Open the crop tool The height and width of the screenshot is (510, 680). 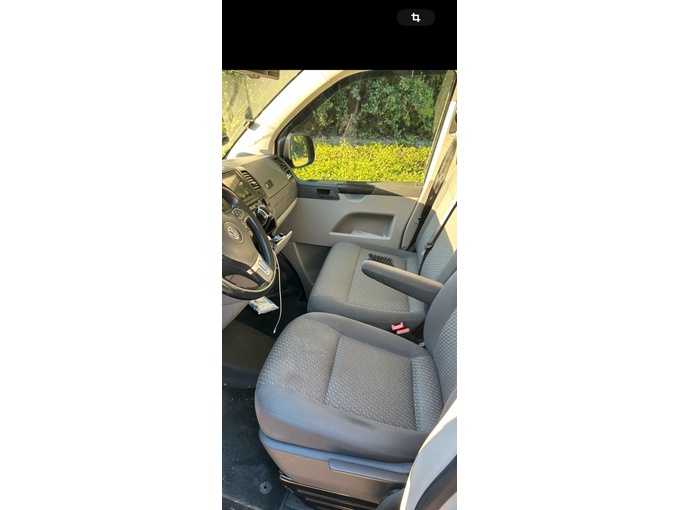click(416, 17)
